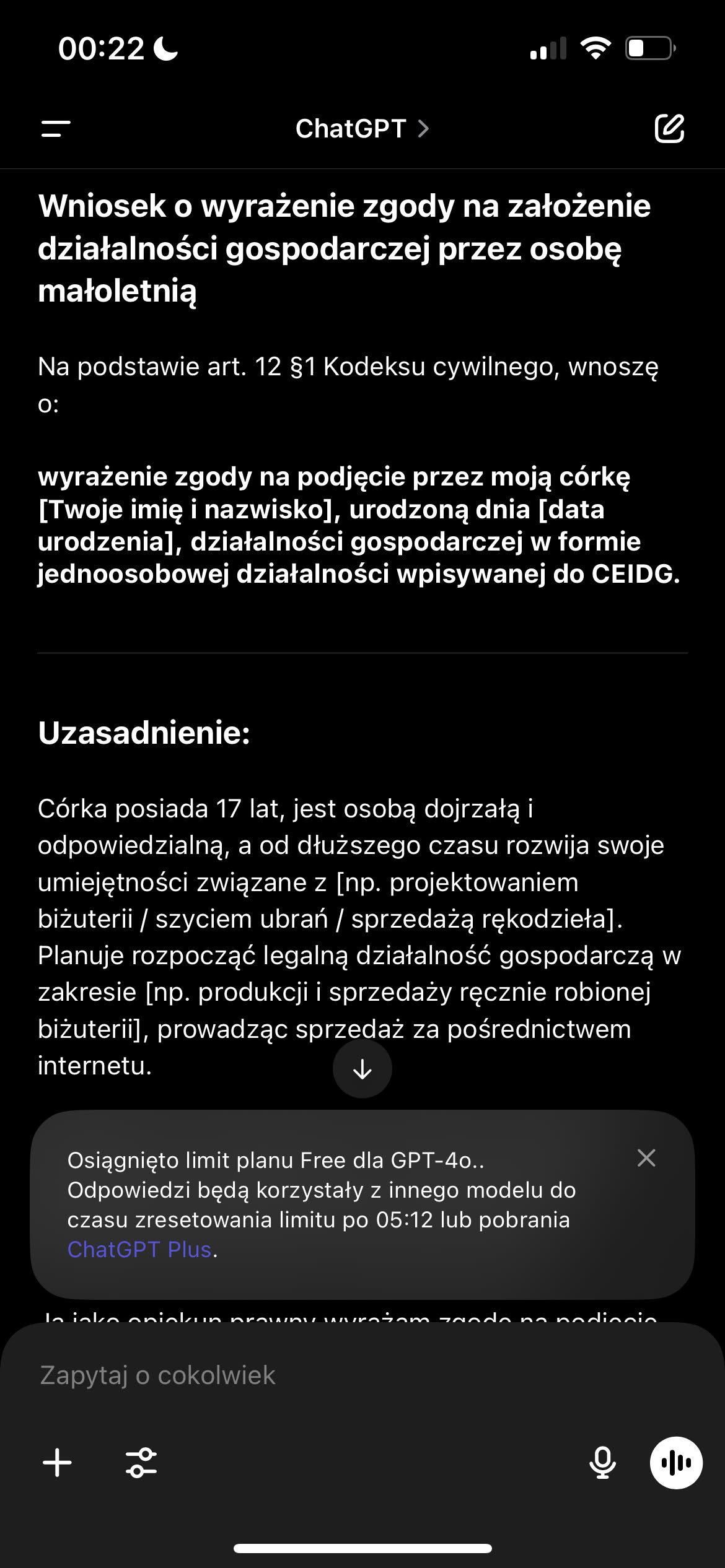Open the sidebar menu

tap(56, 129)
